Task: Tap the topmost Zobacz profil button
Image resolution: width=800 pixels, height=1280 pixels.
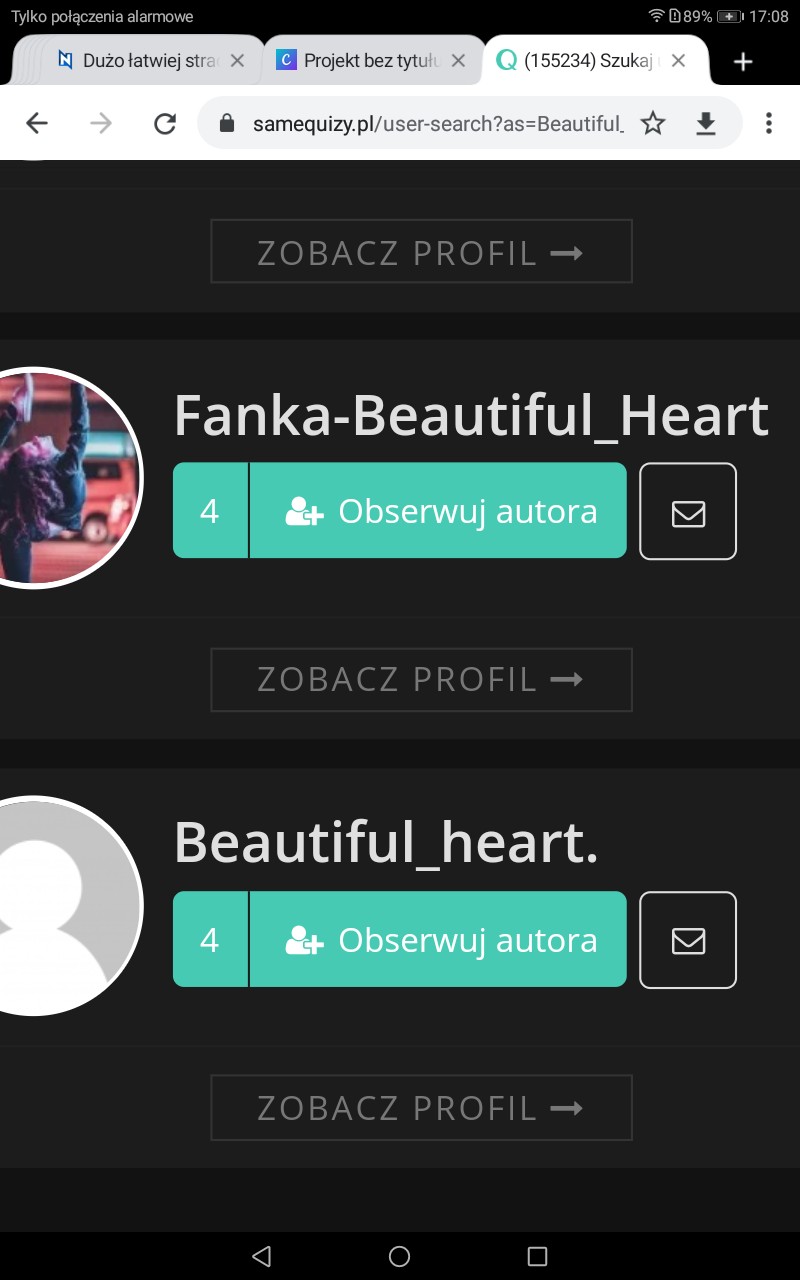Action: pos(421,251)
